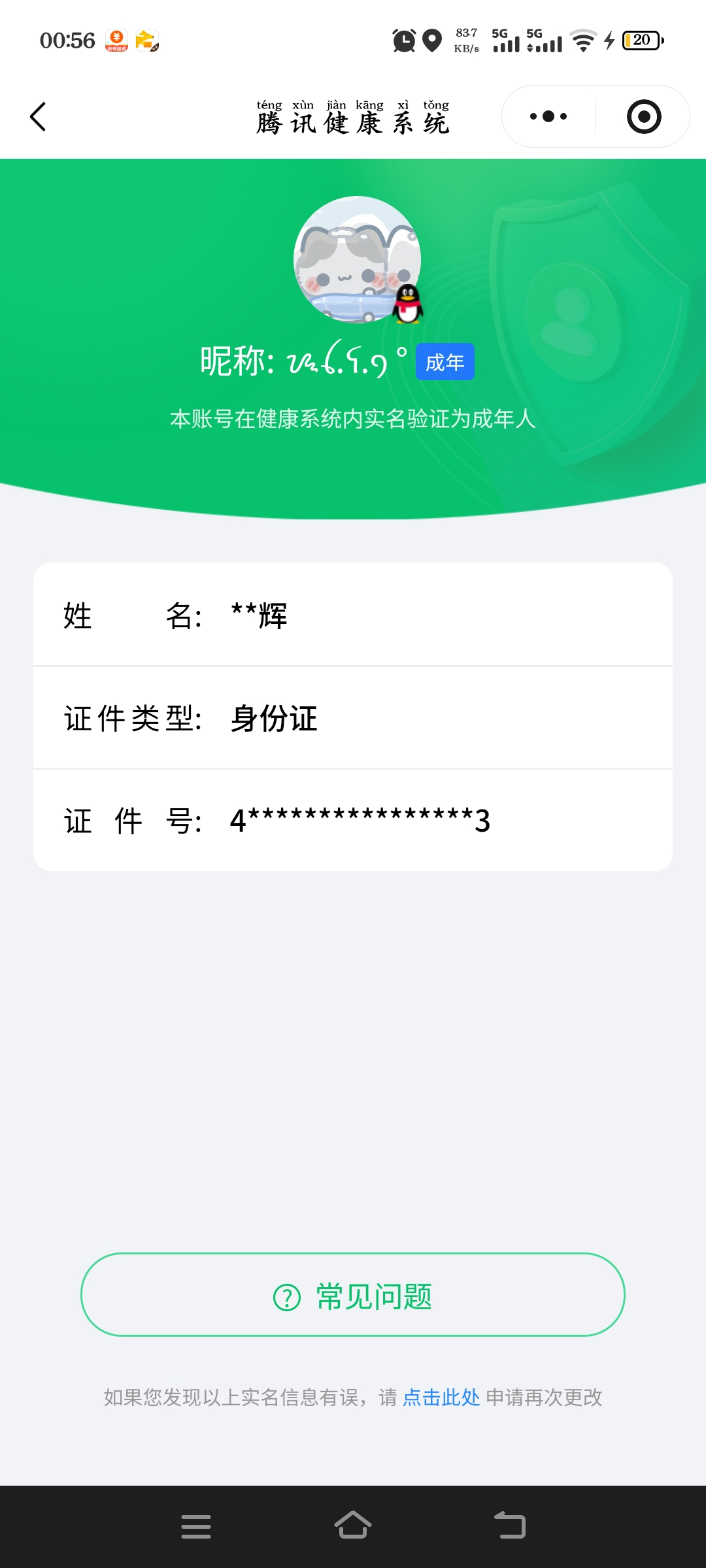Screen dimensions: 706x1568
Task: Tap the Android home navigation button
Action: 353,1526
